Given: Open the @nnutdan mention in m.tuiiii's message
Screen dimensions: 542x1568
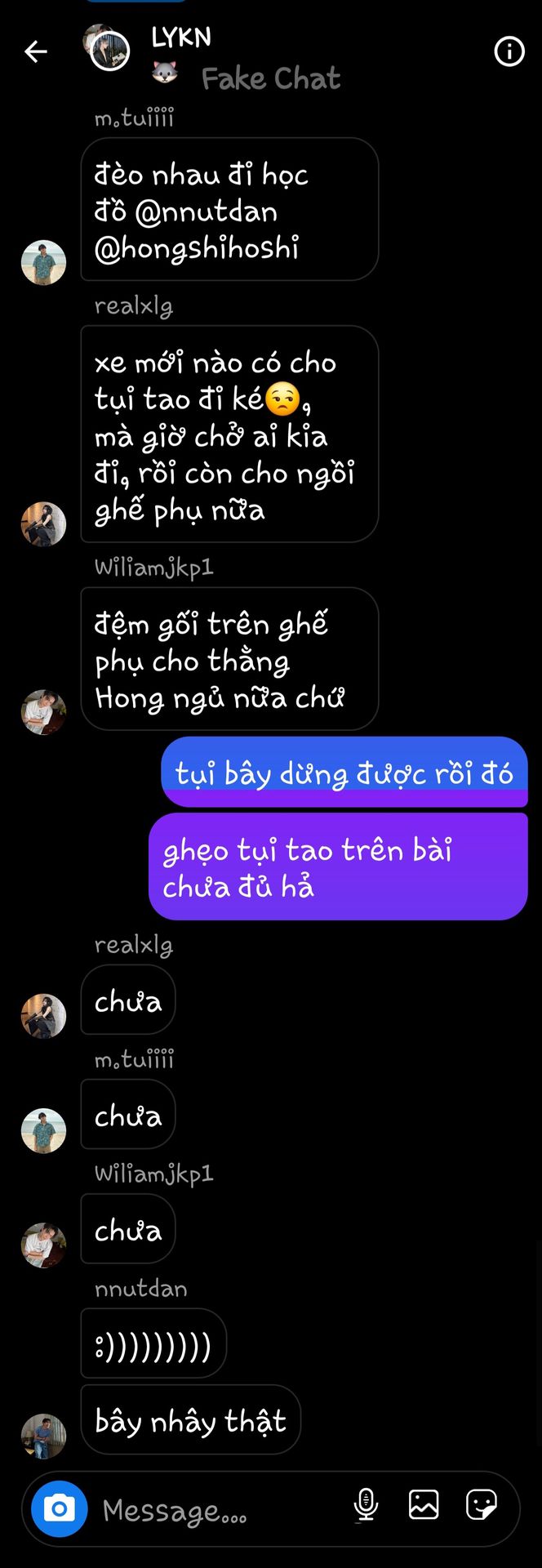Looking at the screenshot, I should (206, 212).
